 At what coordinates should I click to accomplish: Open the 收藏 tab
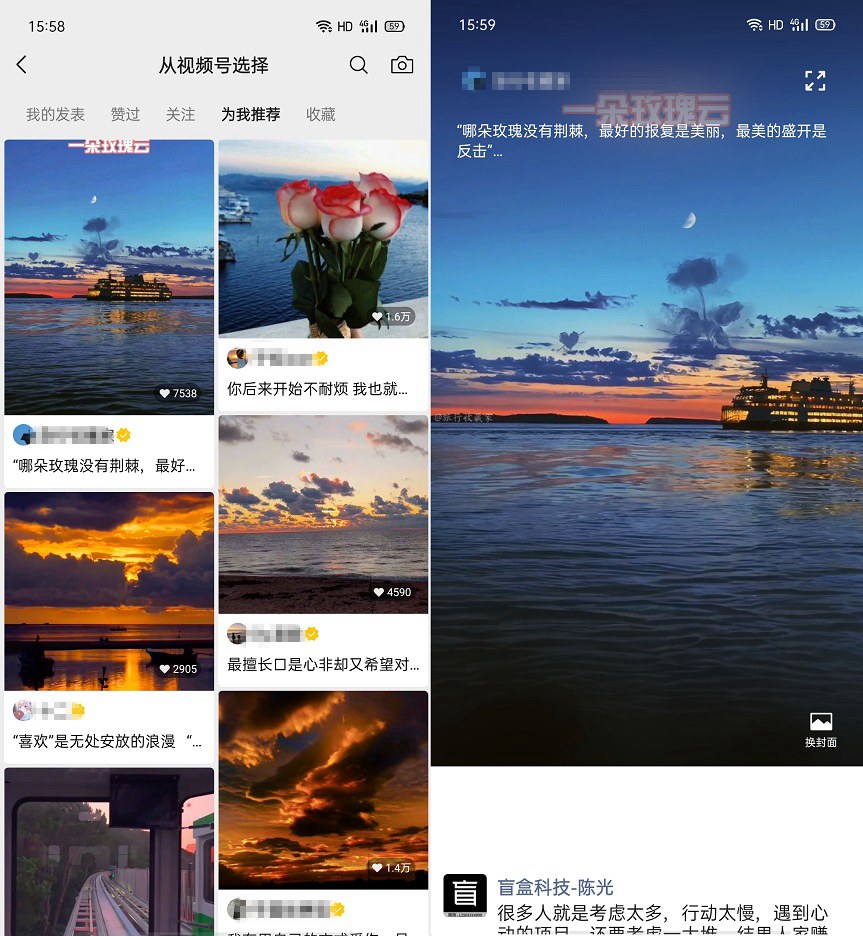[320, 114]
